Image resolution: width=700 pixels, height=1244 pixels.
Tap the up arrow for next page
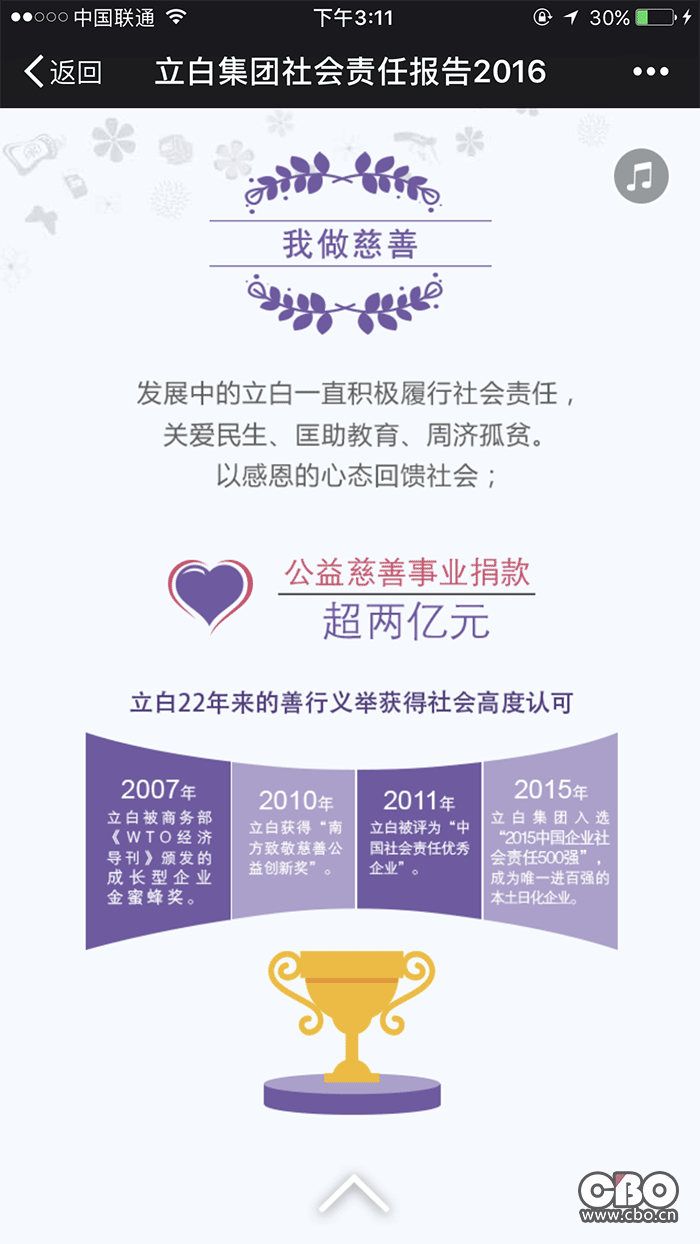click(x=353, y=1192)
